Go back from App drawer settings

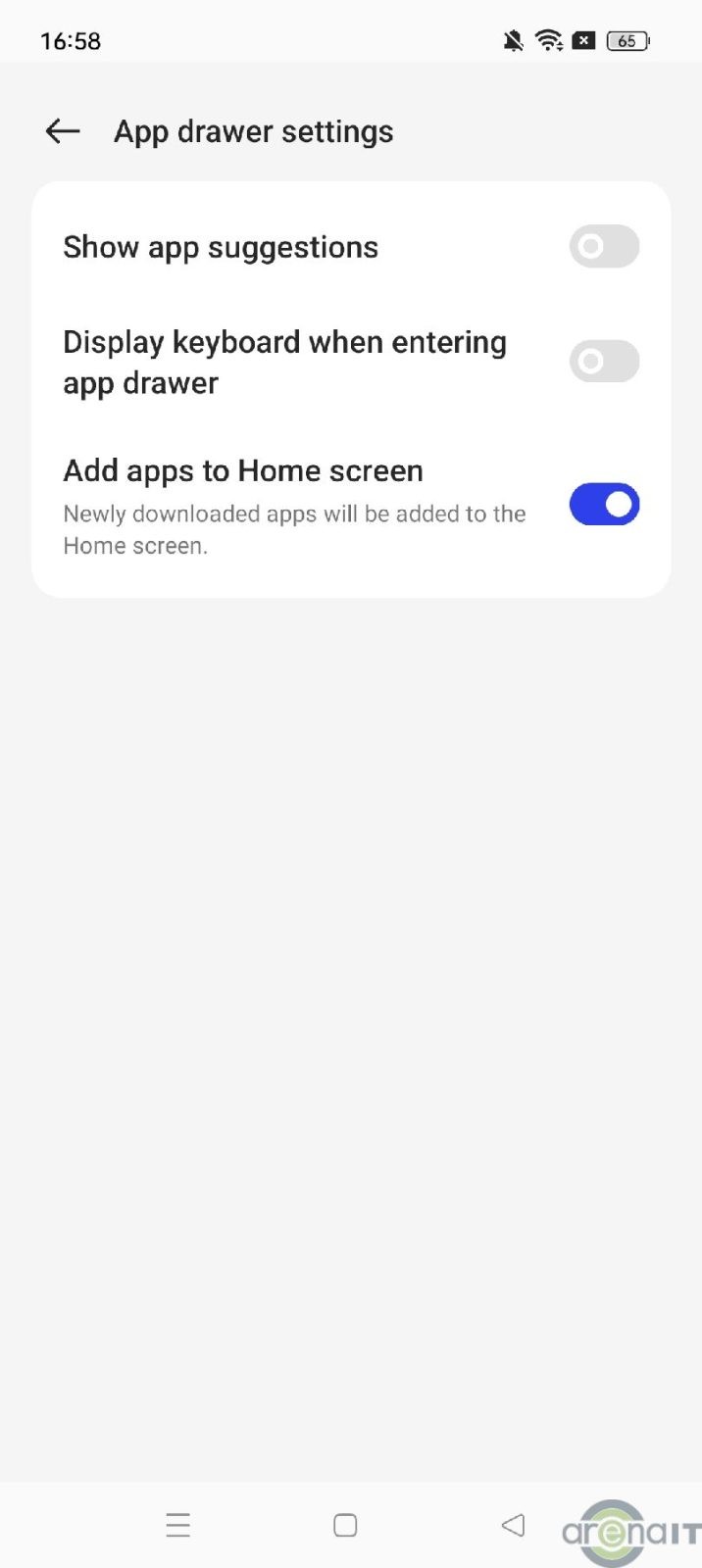[63, 131]
